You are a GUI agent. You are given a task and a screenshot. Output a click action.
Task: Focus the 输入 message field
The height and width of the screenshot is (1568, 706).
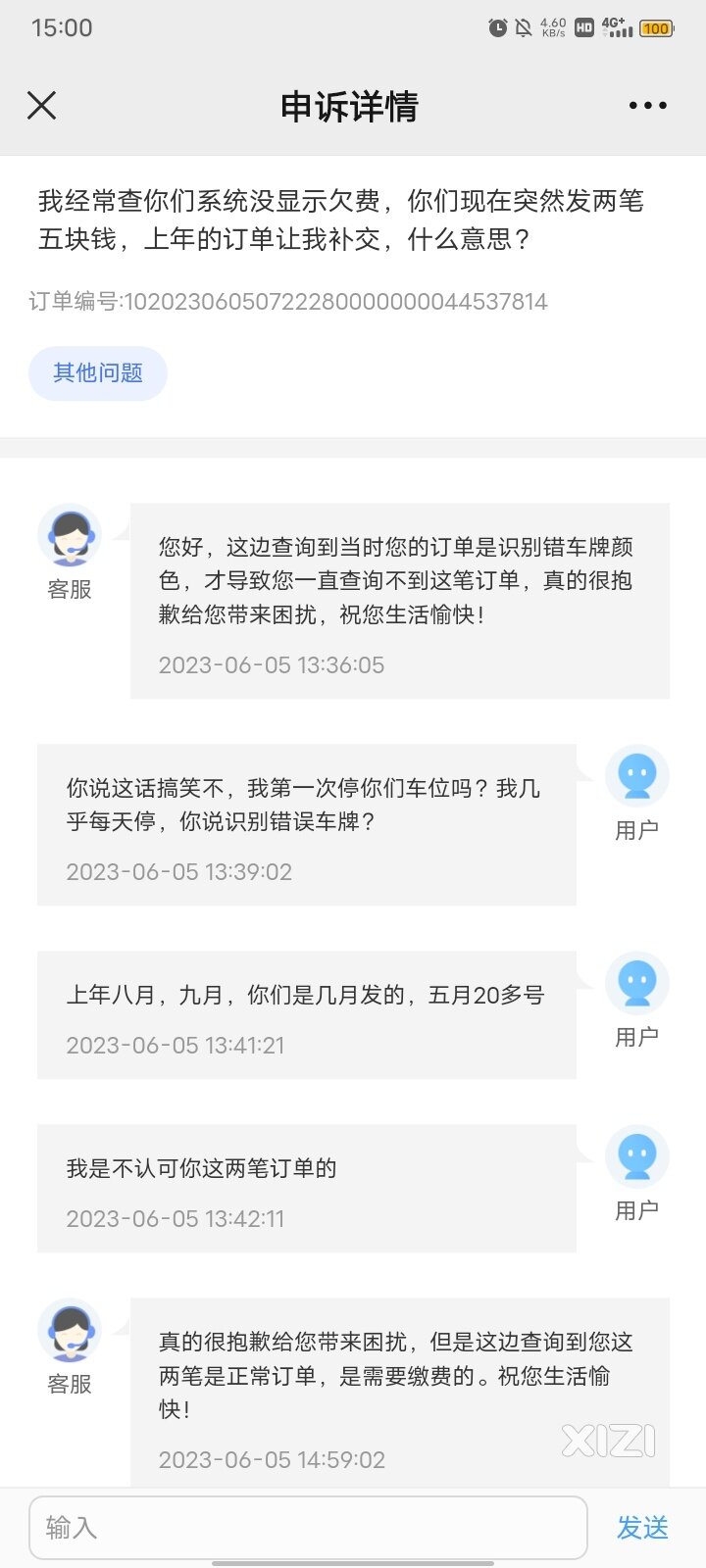pyautogui.click(x=308, y=1527)
